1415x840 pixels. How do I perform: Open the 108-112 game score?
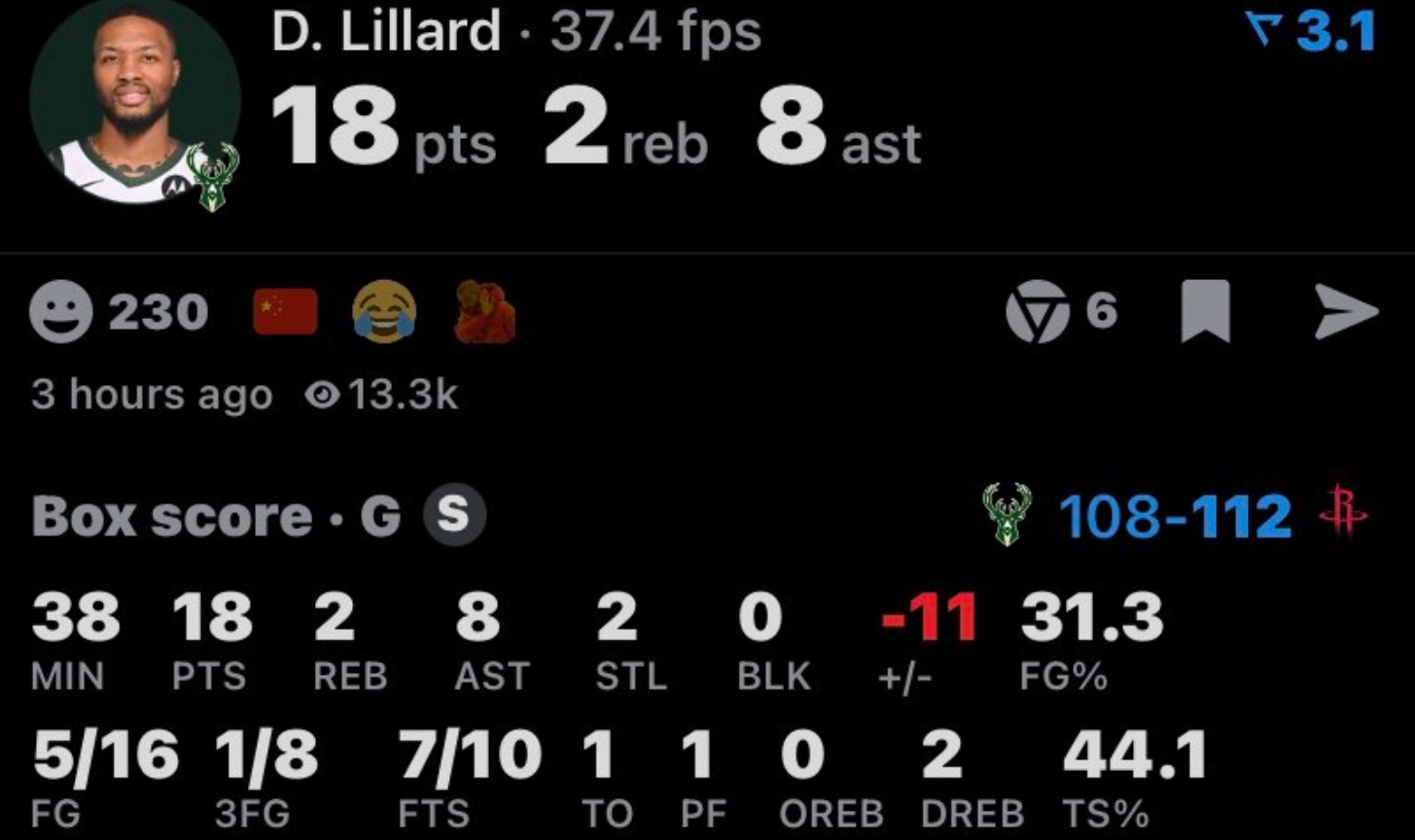pyautogui.click(x=1174, y=517)
